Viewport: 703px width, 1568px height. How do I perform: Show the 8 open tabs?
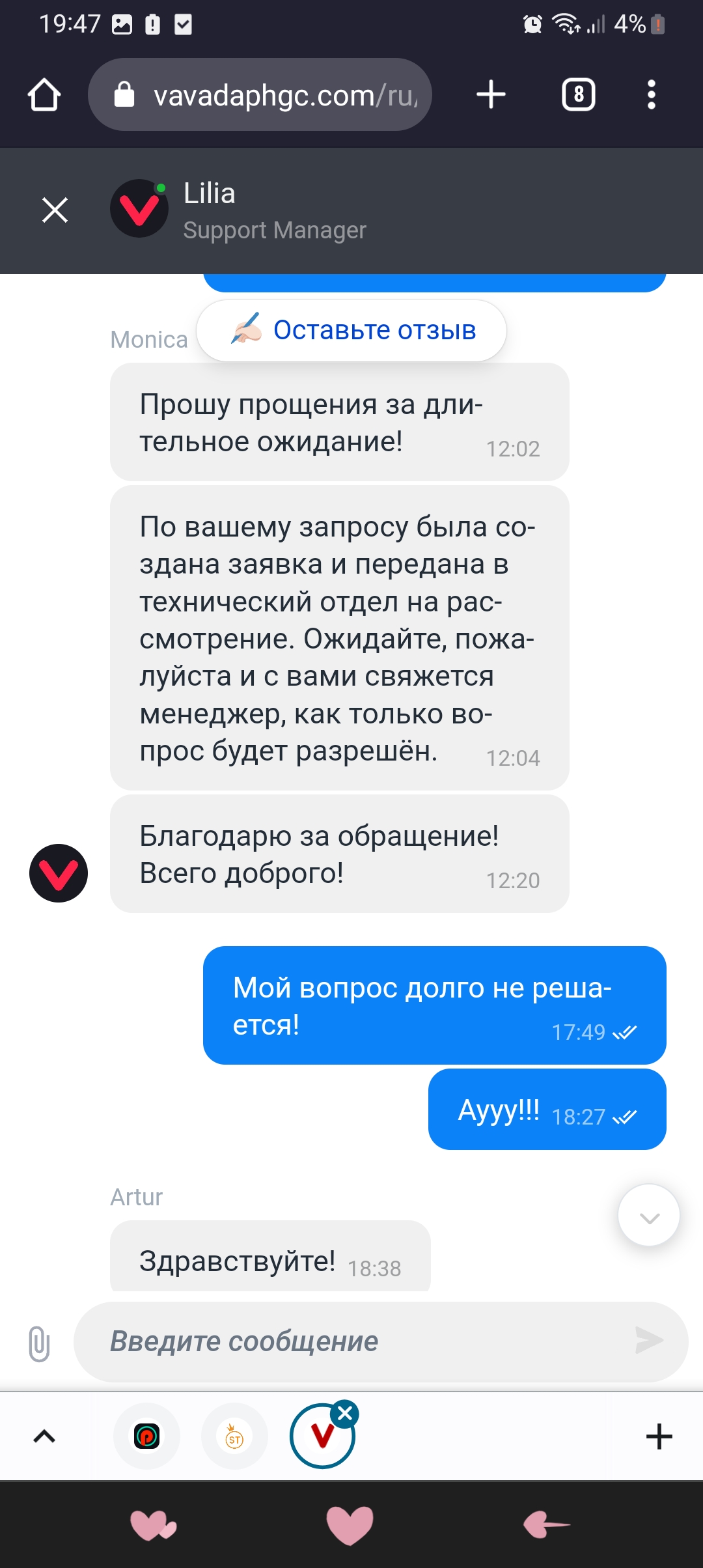[x=578, y=95]
